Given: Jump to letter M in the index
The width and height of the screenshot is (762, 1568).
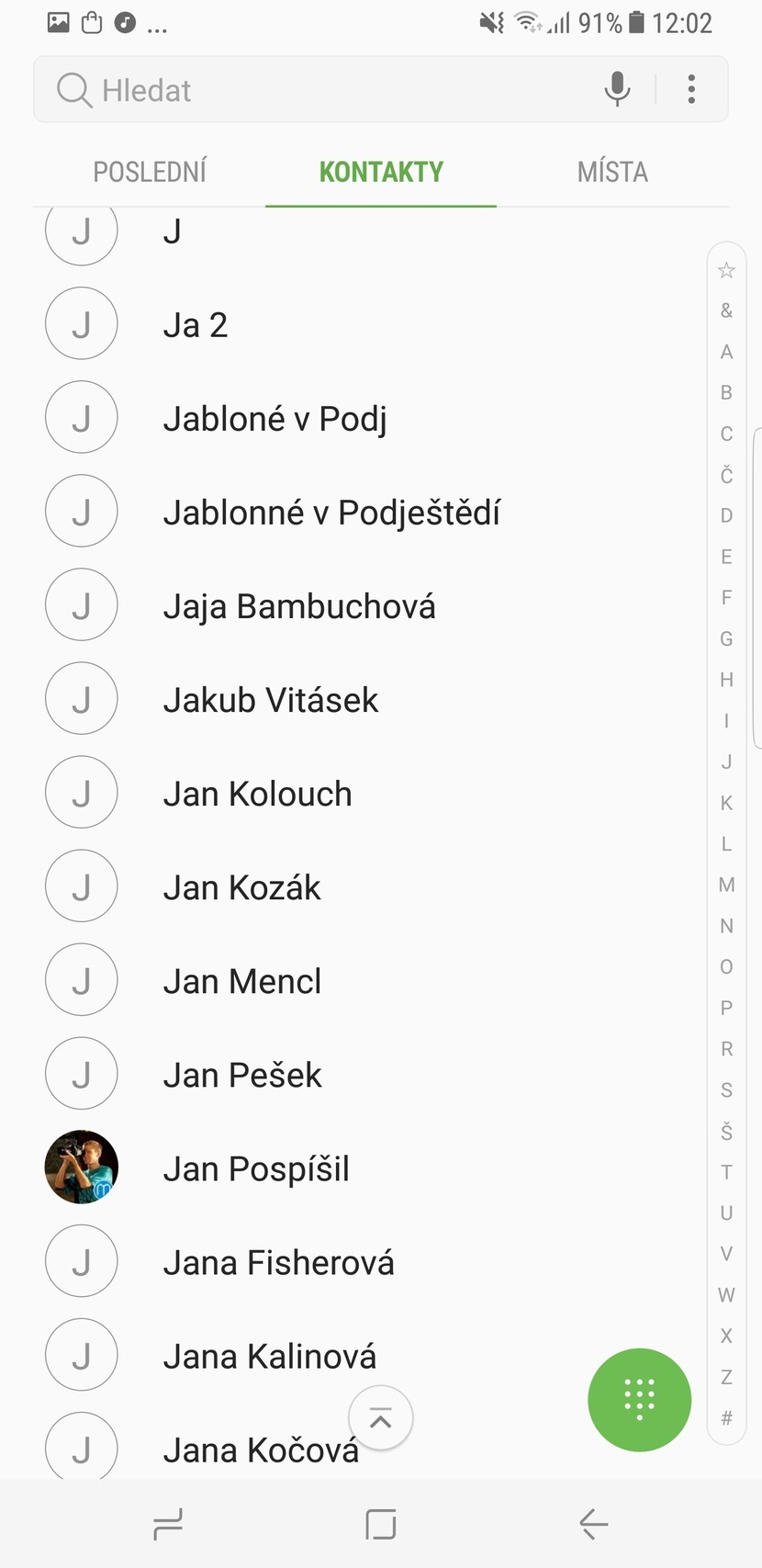Looking at the screenshot, I should point(726,885).
